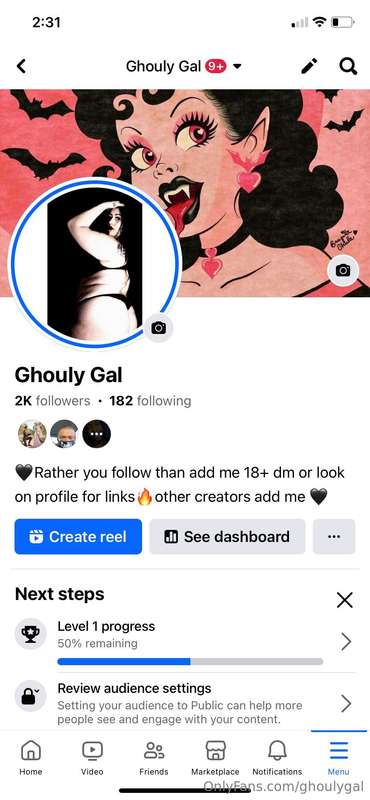Open Review audience settings
The image size is (370, 800).
(185, 704)
